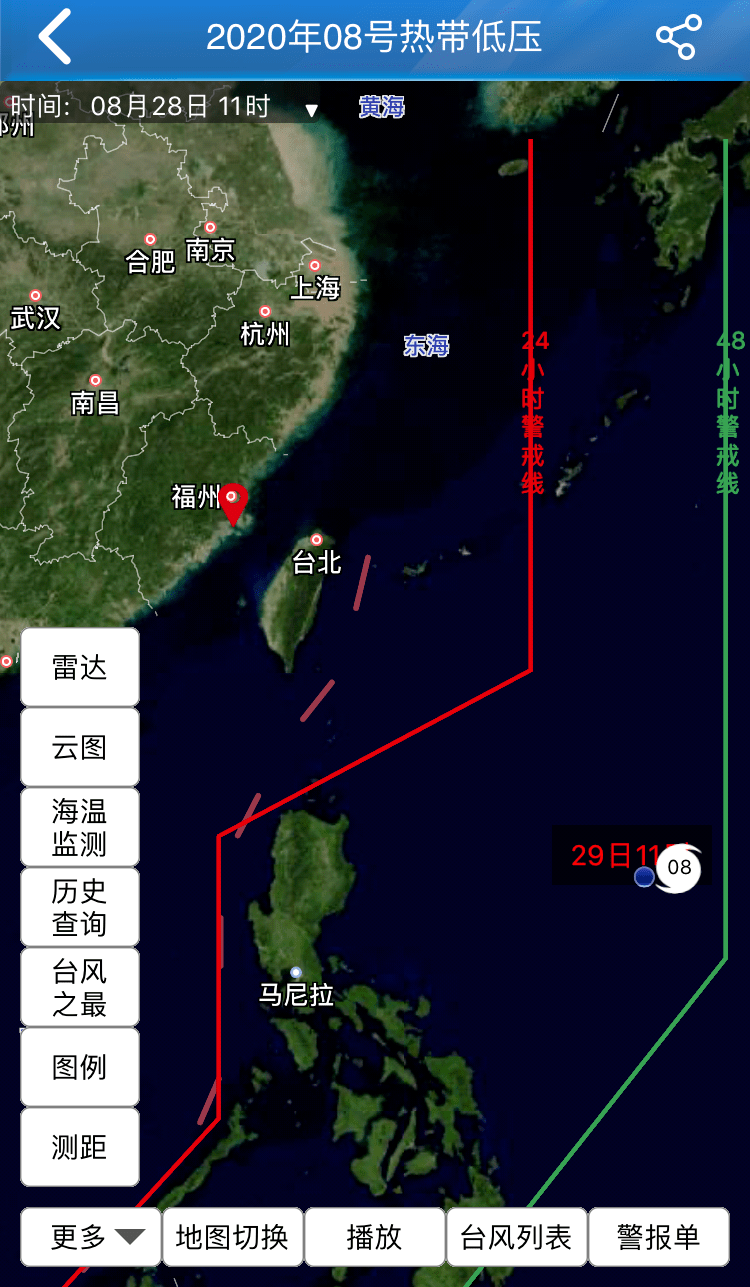
Task: Go back using the top-left arrow
Action: pyautogui.click(x=55, y=37)
